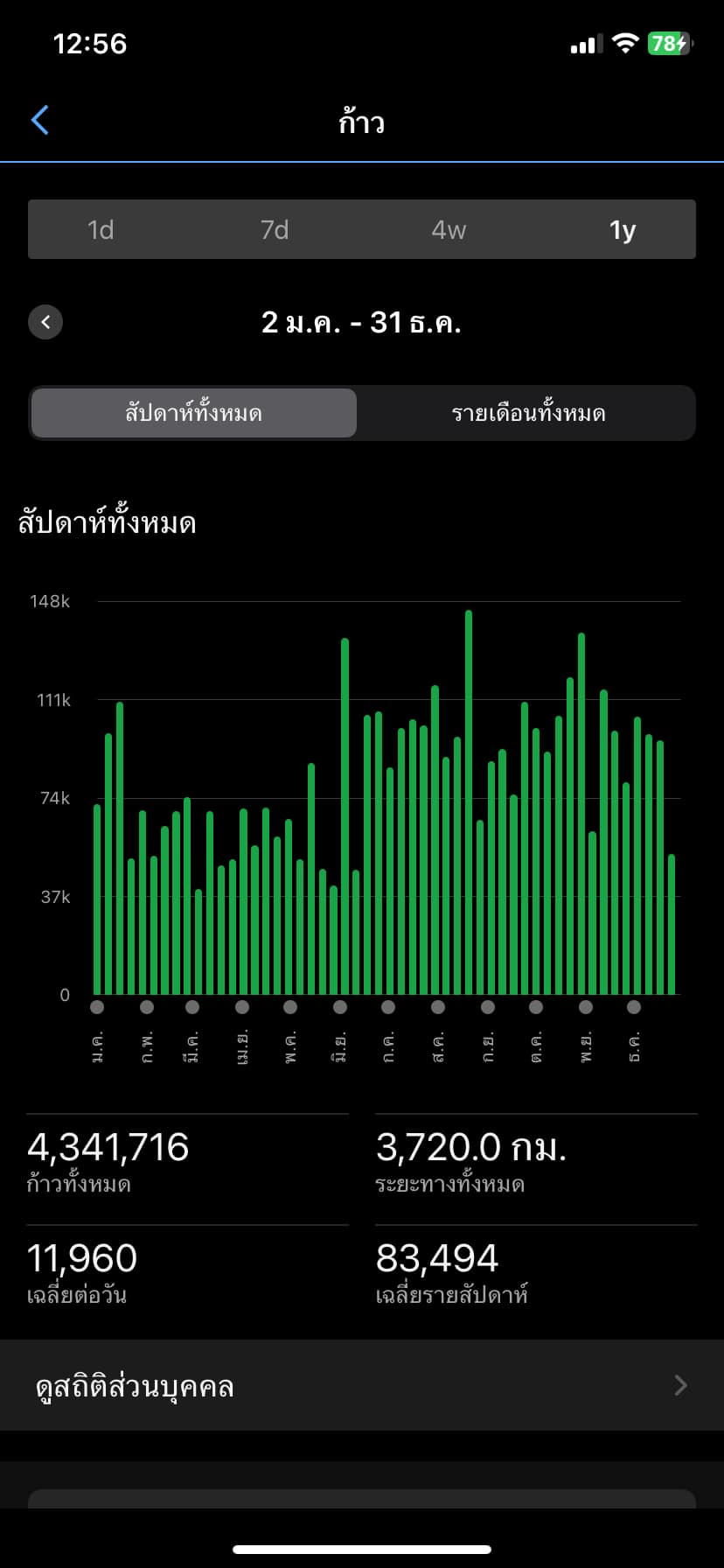Select the 1y time range
The height and width of the screenshot is (1568, 724).
coord(623,229)
